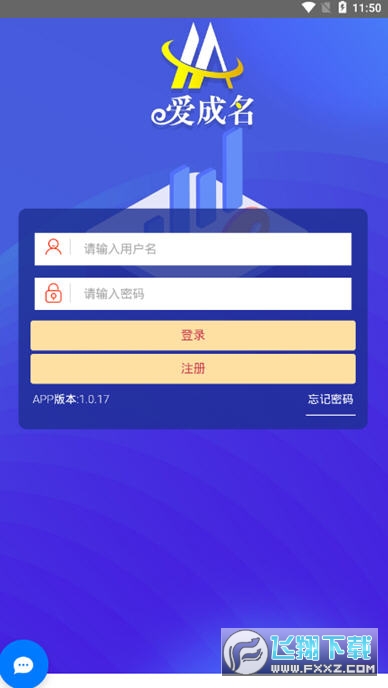Image resolution: width=388 pixels, height=688 pixels.
Task: Tap the 登录 login button
Action: 193,336
